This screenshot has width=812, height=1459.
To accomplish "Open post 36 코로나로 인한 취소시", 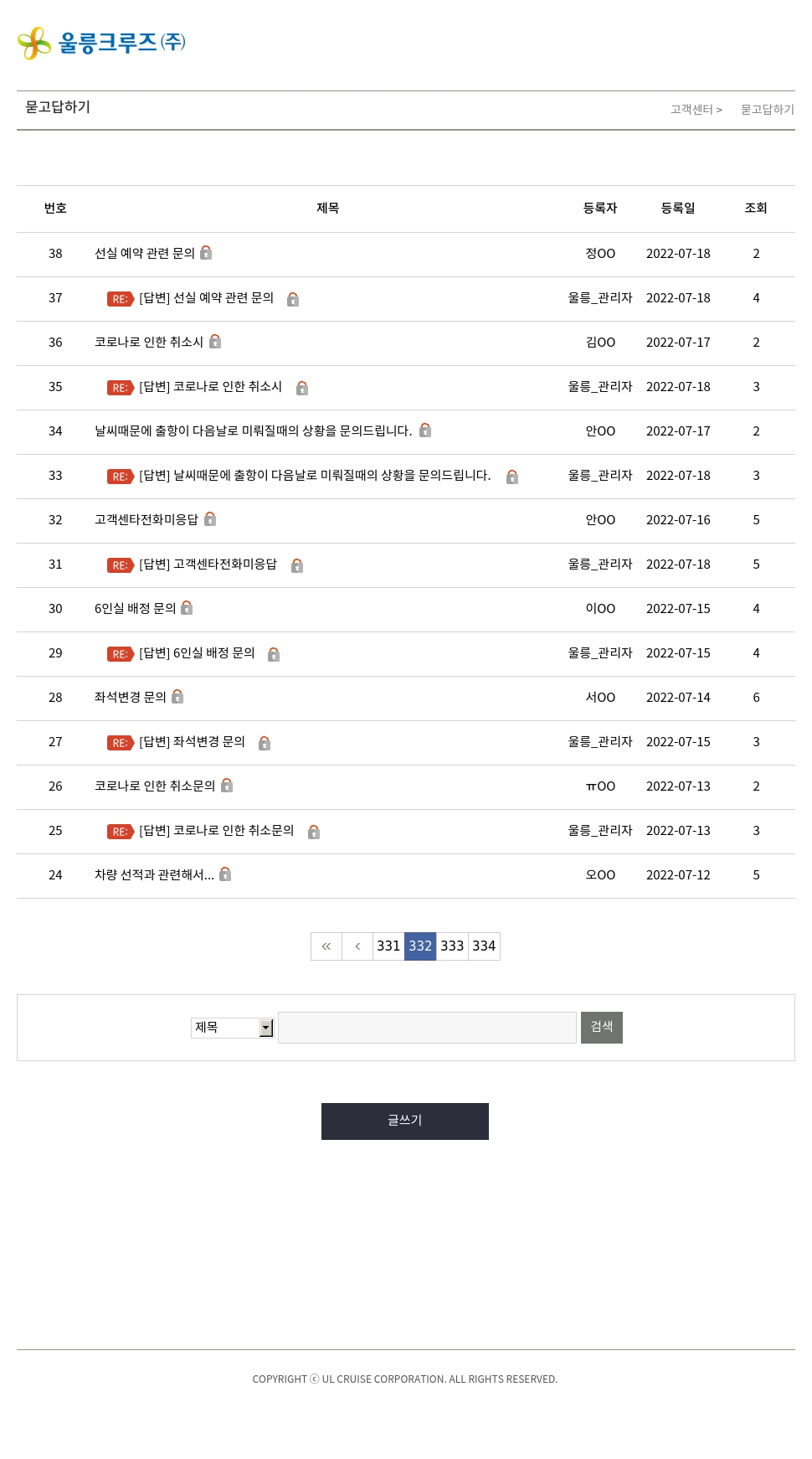I will [148, 342].
